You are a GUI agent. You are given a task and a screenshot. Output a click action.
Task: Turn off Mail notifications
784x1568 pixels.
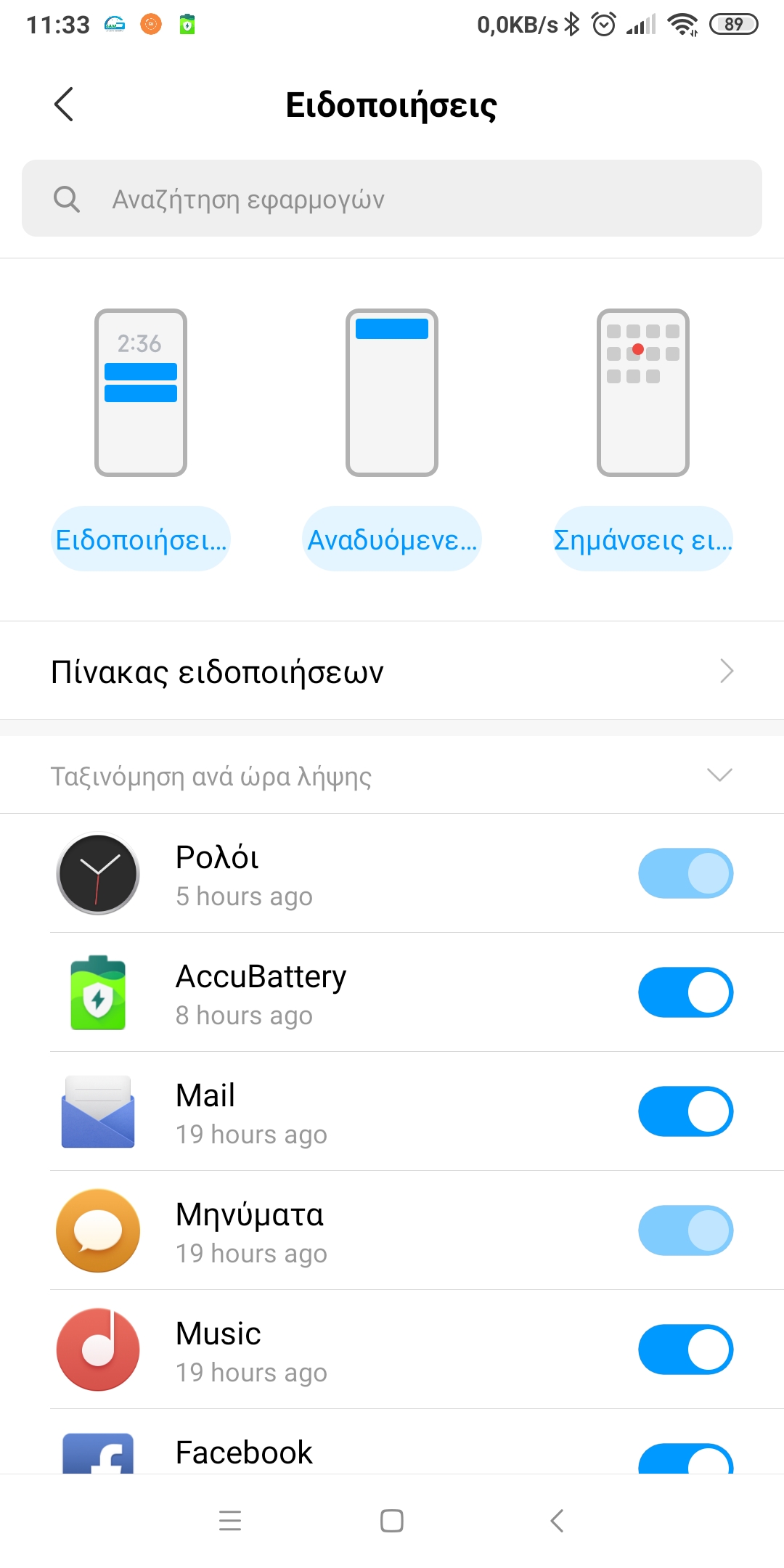click(685, 1111)
